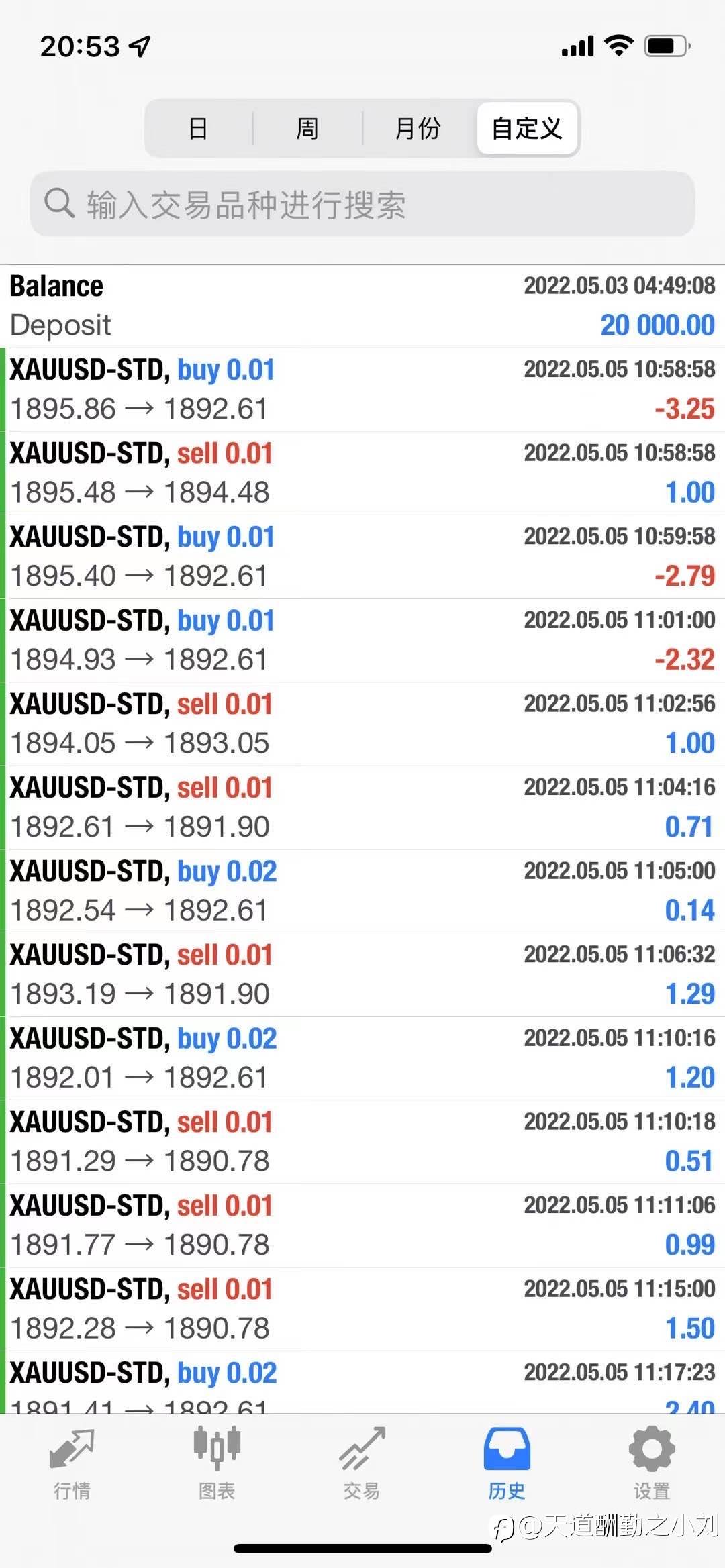Open the sell trade with profit 1.50

coord(362,1310)
